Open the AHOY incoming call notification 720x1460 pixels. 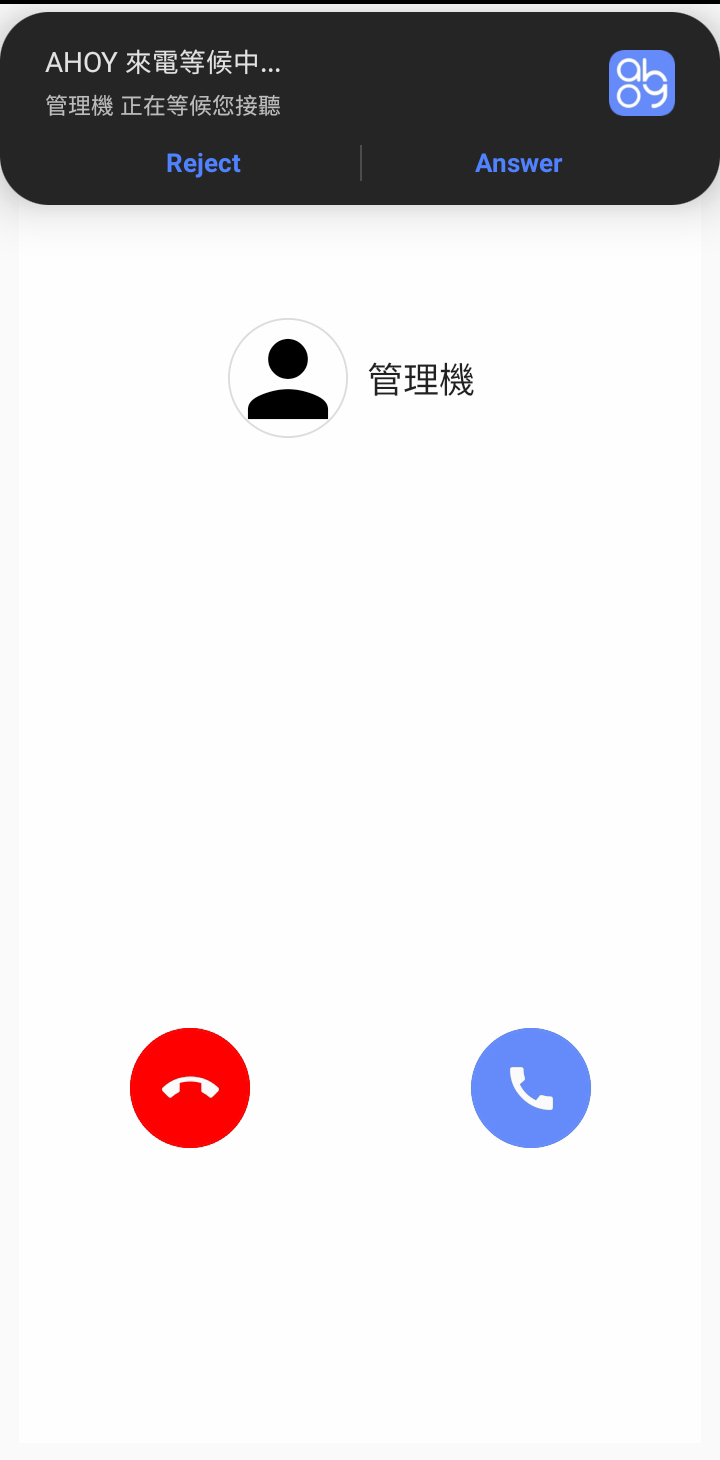coord(360,82)
